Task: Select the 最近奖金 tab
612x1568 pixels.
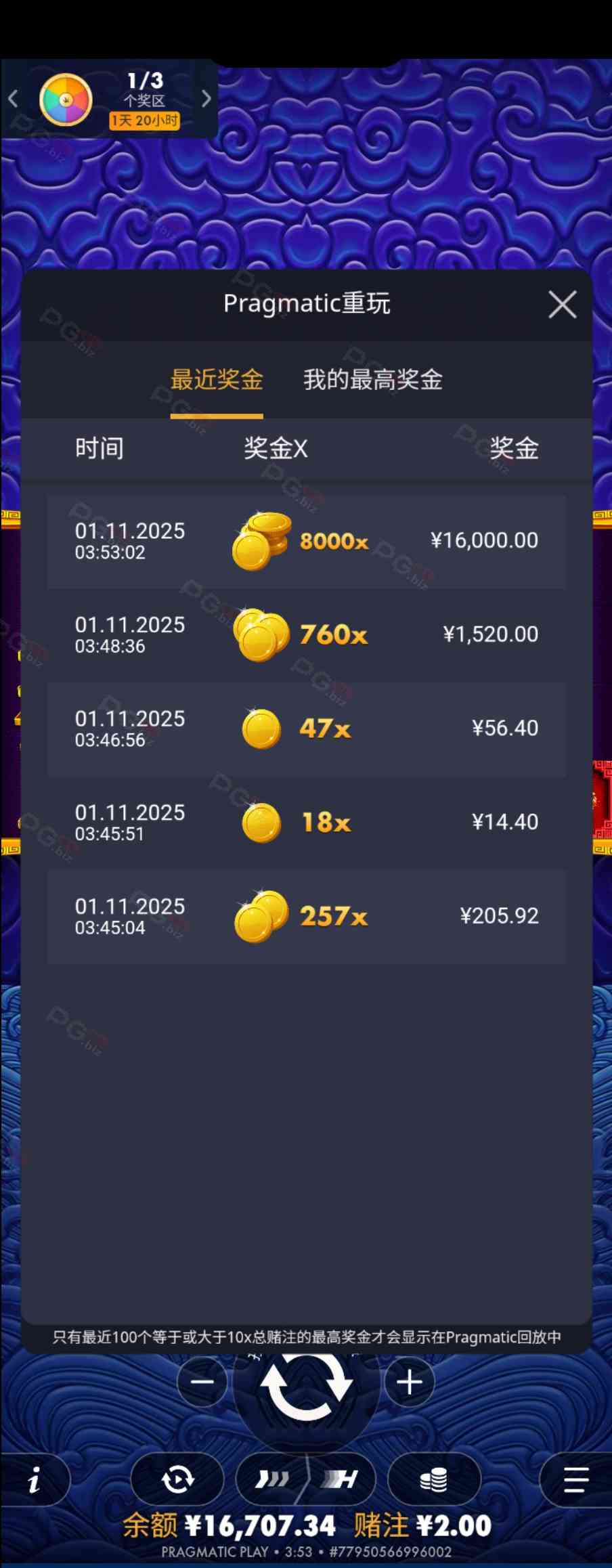Action: (217, 380)
